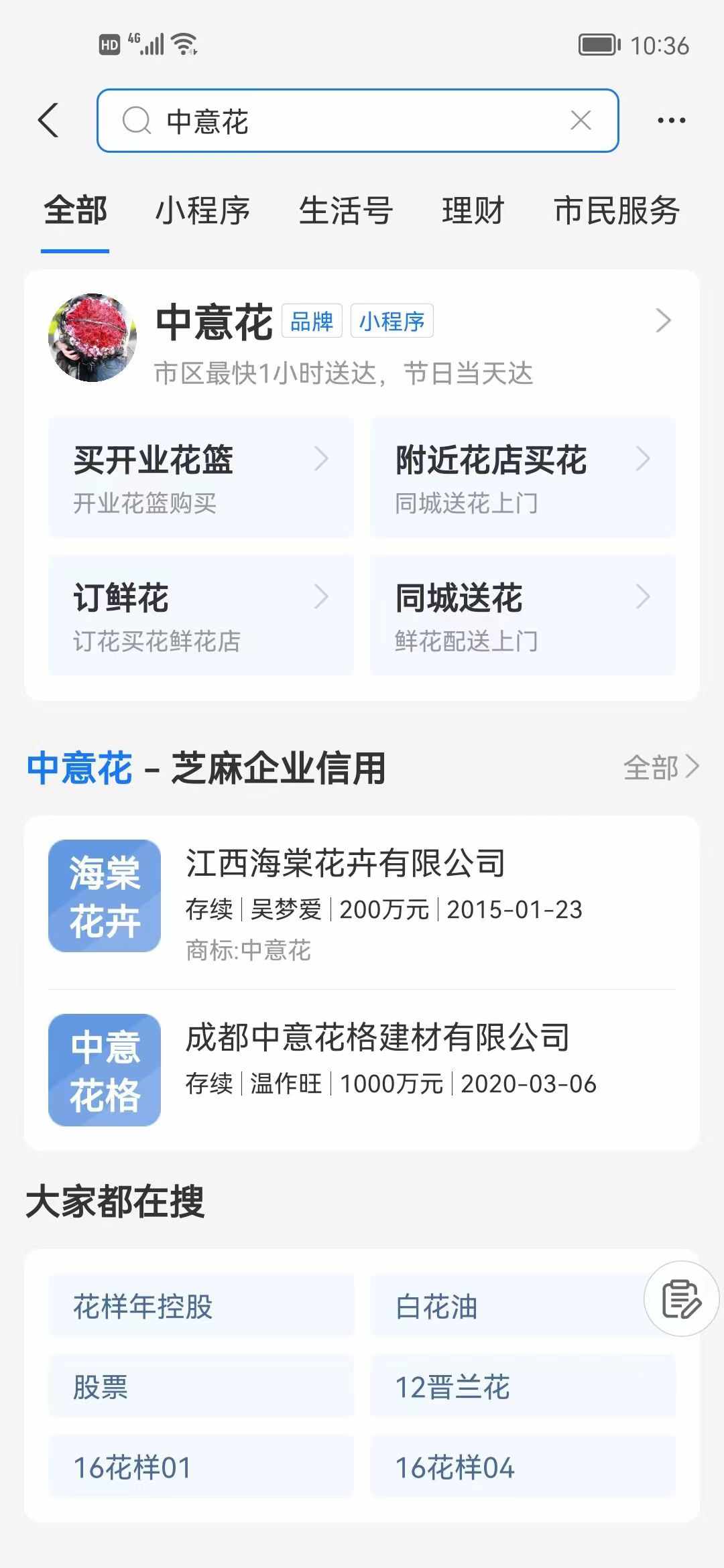Click the magnifier icon in search bar

pyautogui.click(x=136, y=121)
